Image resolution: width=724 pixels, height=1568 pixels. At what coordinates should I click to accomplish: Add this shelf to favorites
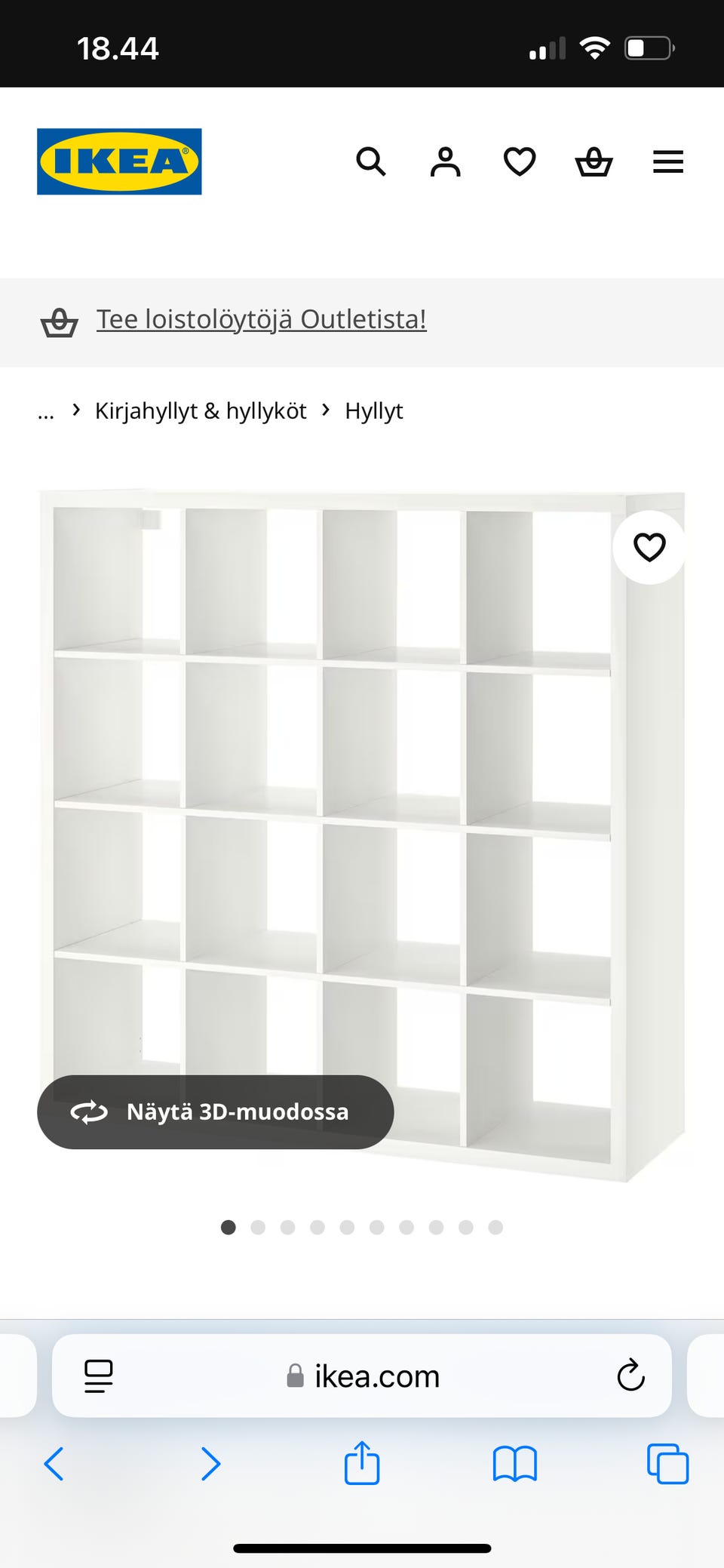(x=649, y=547)
